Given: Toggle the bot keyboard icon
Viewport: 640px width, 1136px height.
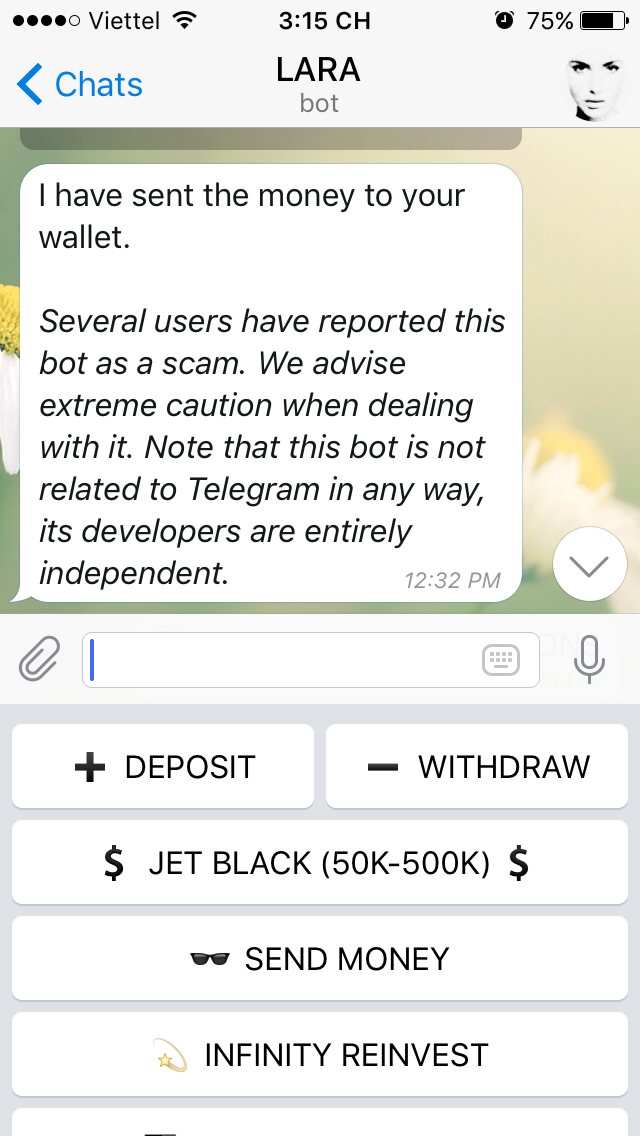Looking at the screenshot, I should [x=501, y=660].
